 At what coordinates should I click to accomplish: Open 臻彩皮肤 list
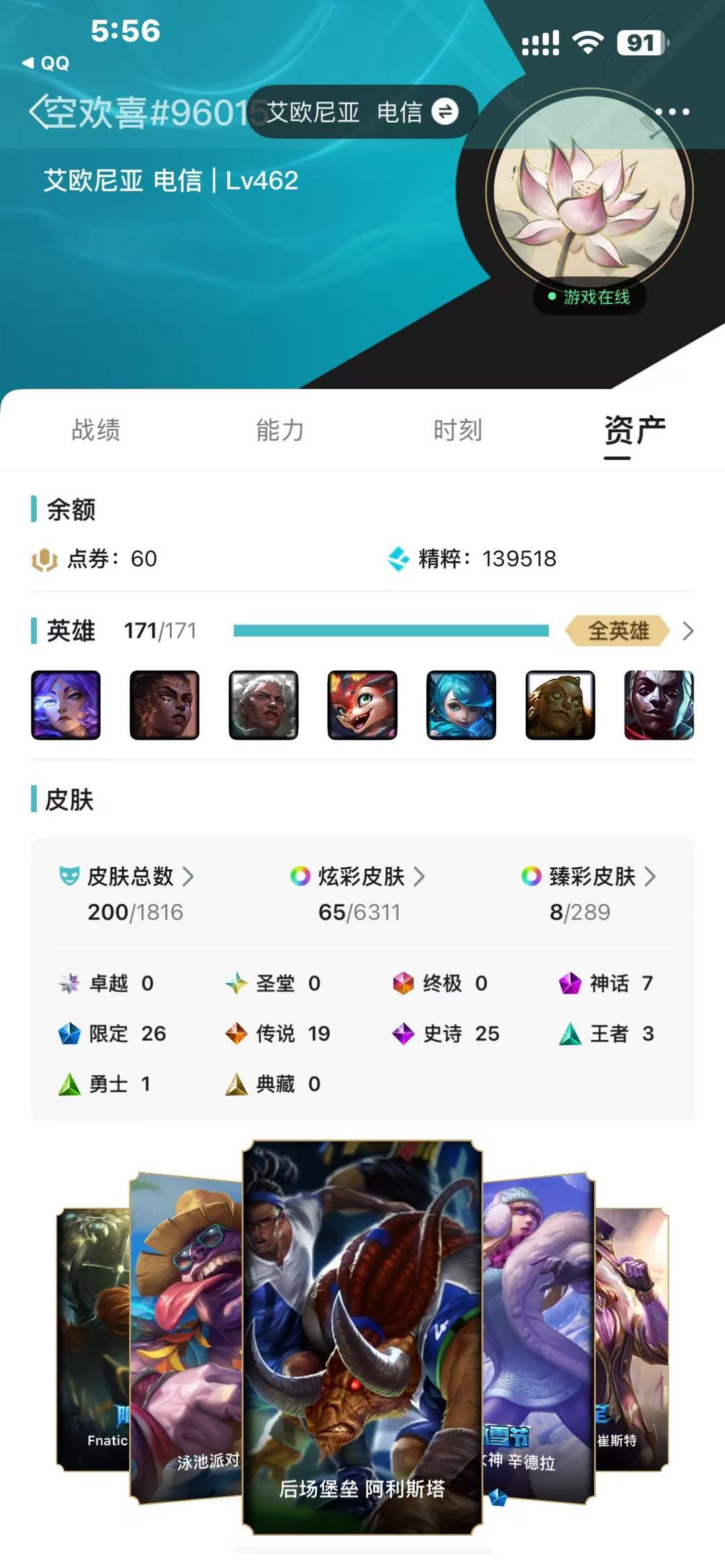click(589, 876)
